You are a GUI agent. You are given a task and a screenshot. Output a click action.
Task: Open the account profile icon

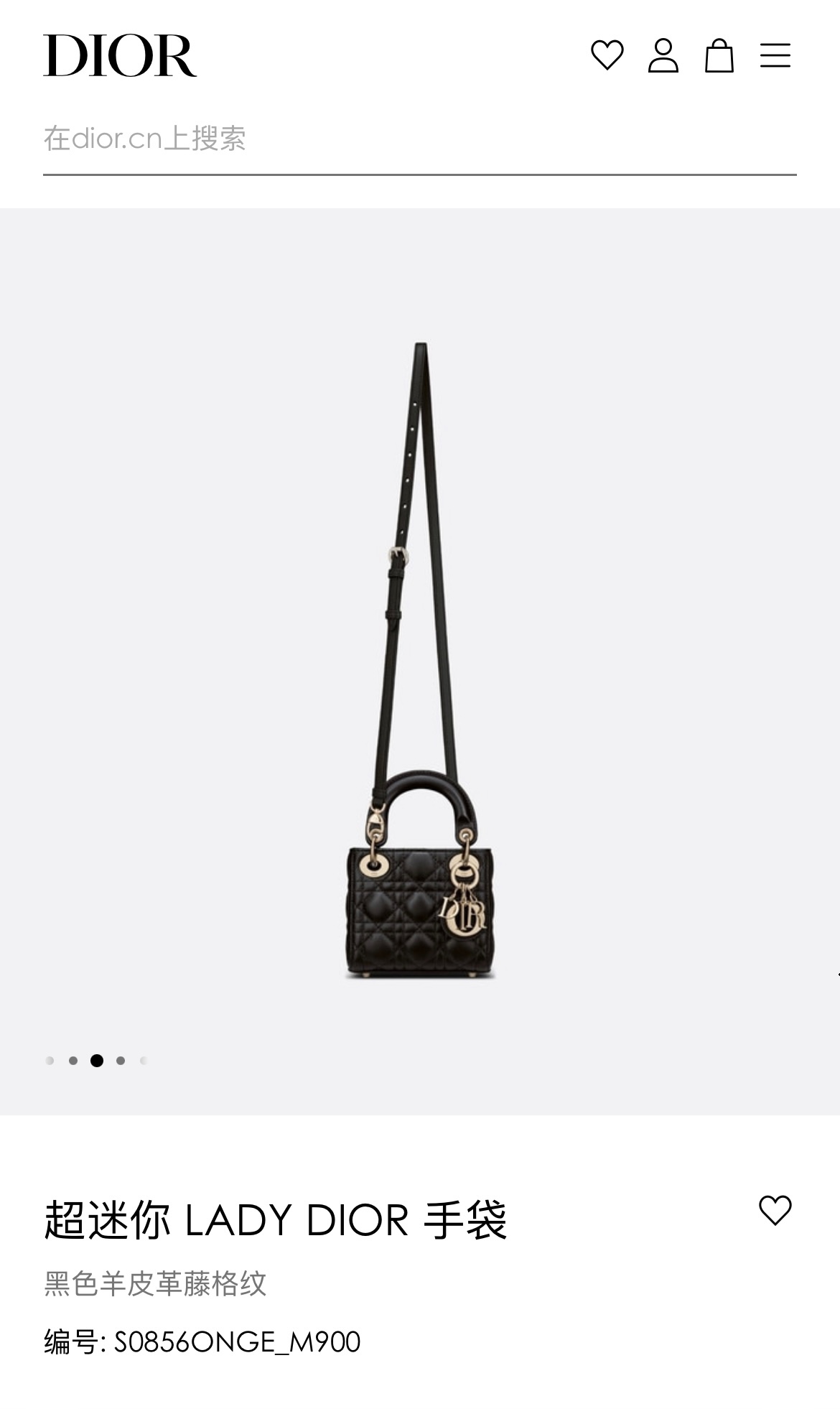(663, 55)
